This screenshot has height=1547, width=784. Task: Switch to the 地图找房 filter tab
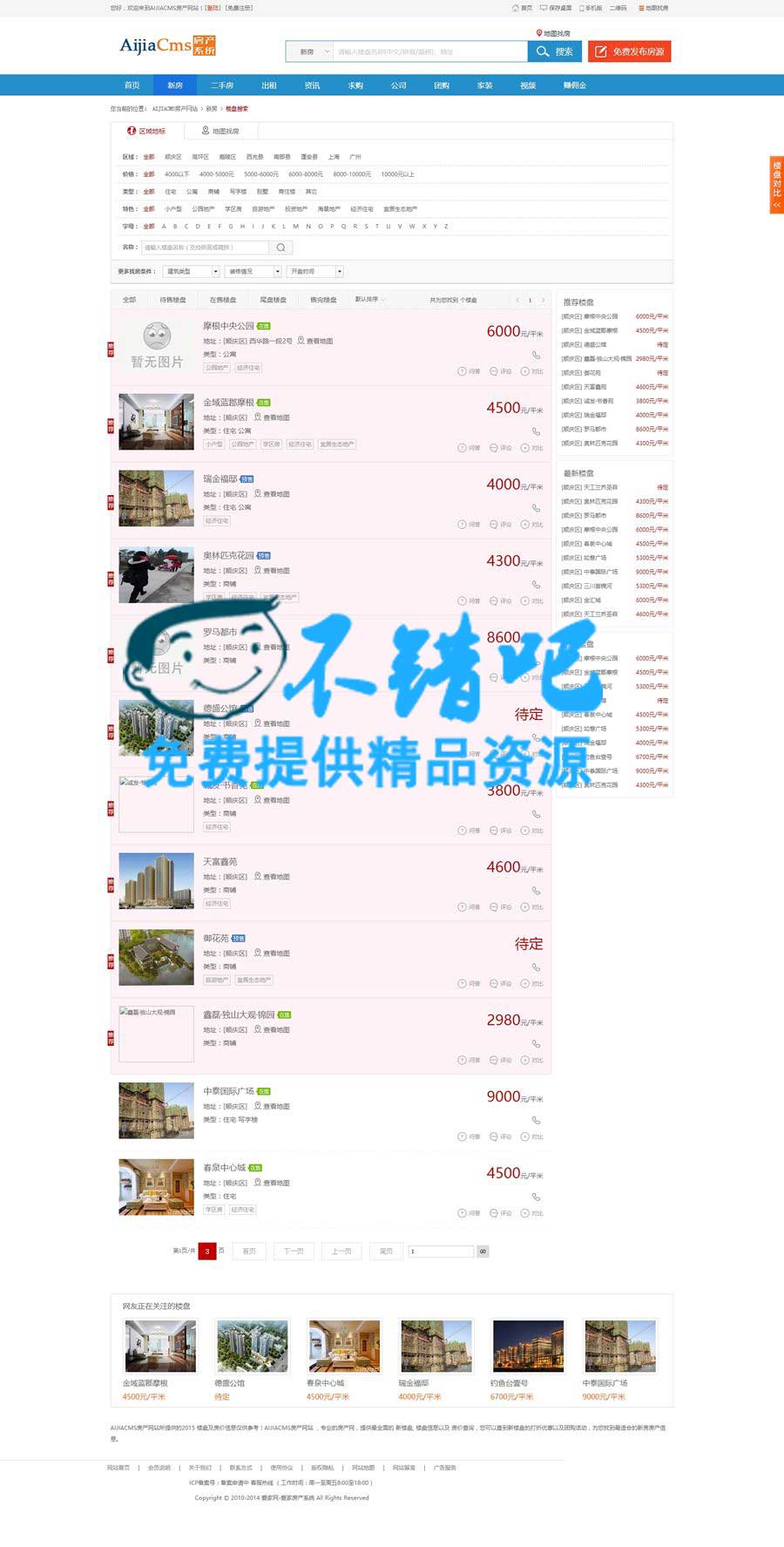220,131
